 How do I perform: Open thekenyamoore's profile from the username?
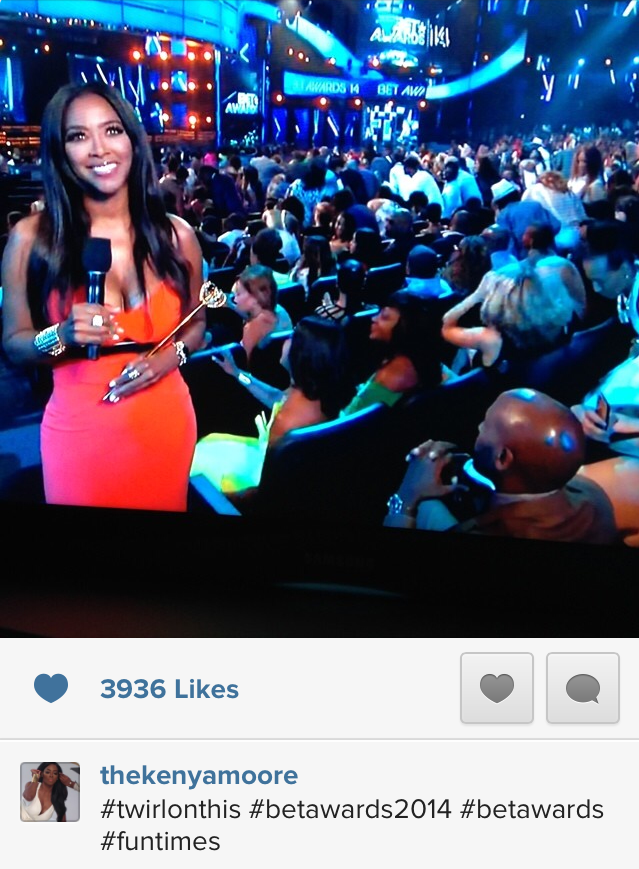(199, 776)
